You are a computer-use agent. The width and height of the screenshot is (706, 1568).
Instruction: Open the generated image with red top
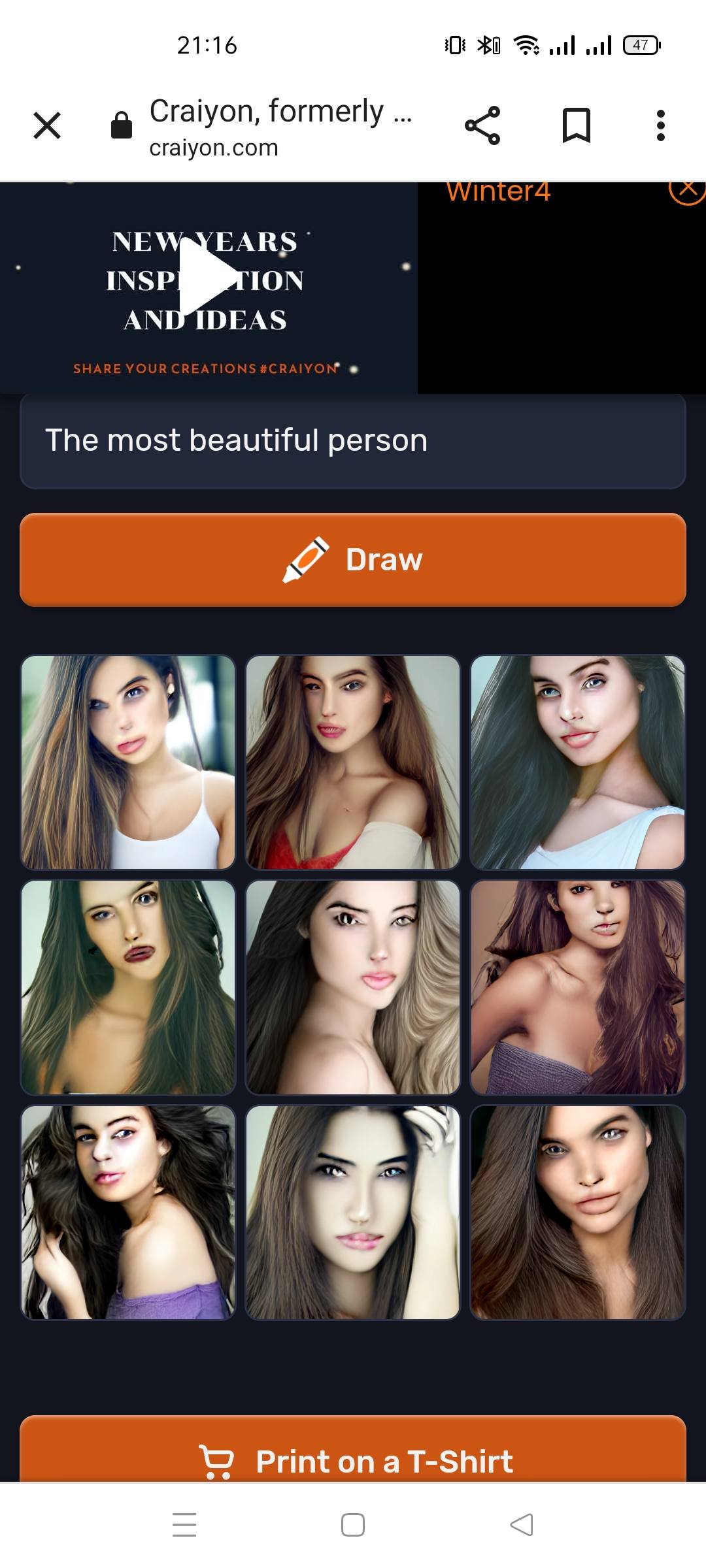[353, 762]
